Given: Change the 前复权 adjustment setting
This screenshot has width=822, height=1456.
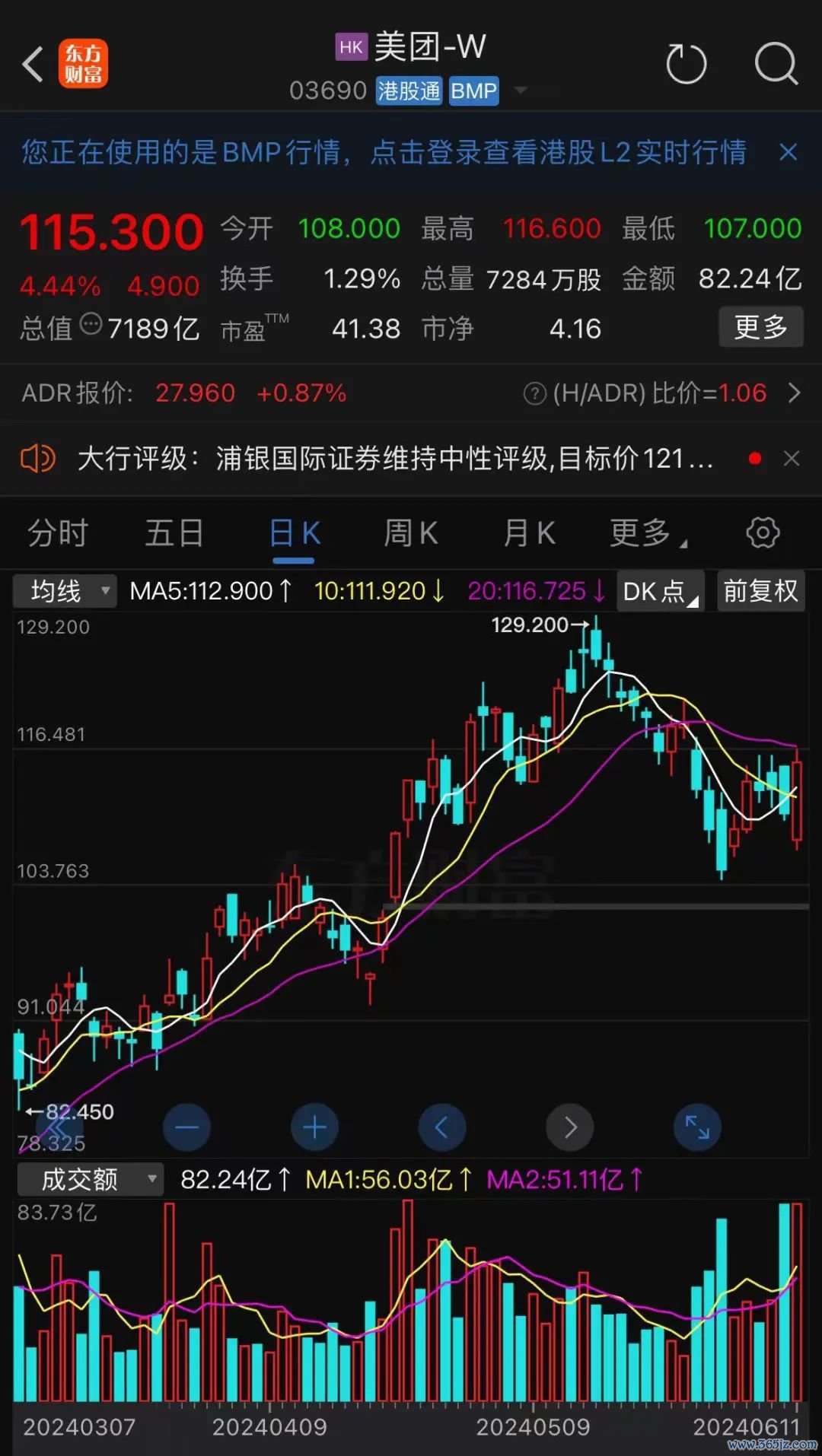Looking at the screenshot, I should [x=760, y=591].
